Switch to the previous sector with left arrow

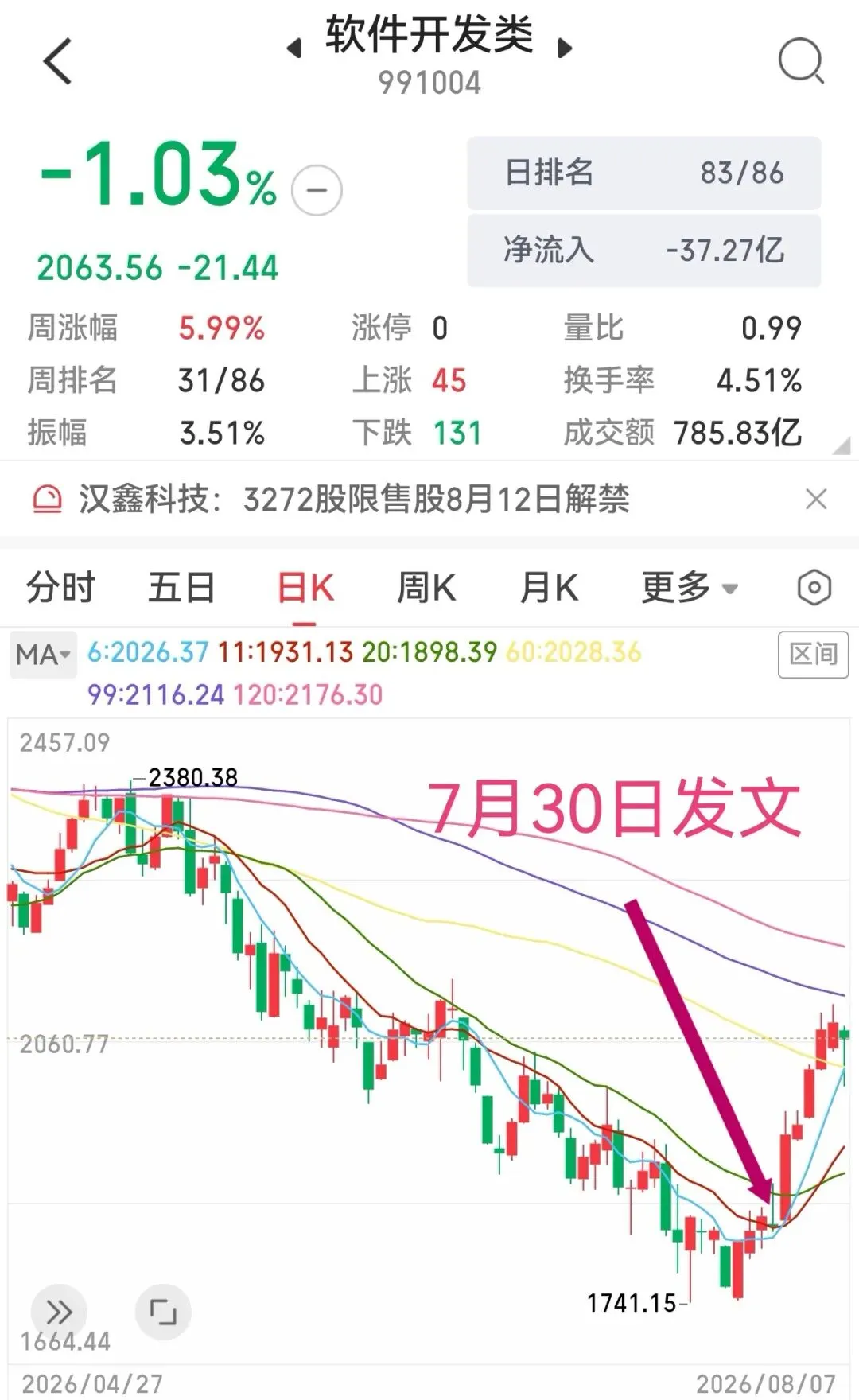coord(294,49)
